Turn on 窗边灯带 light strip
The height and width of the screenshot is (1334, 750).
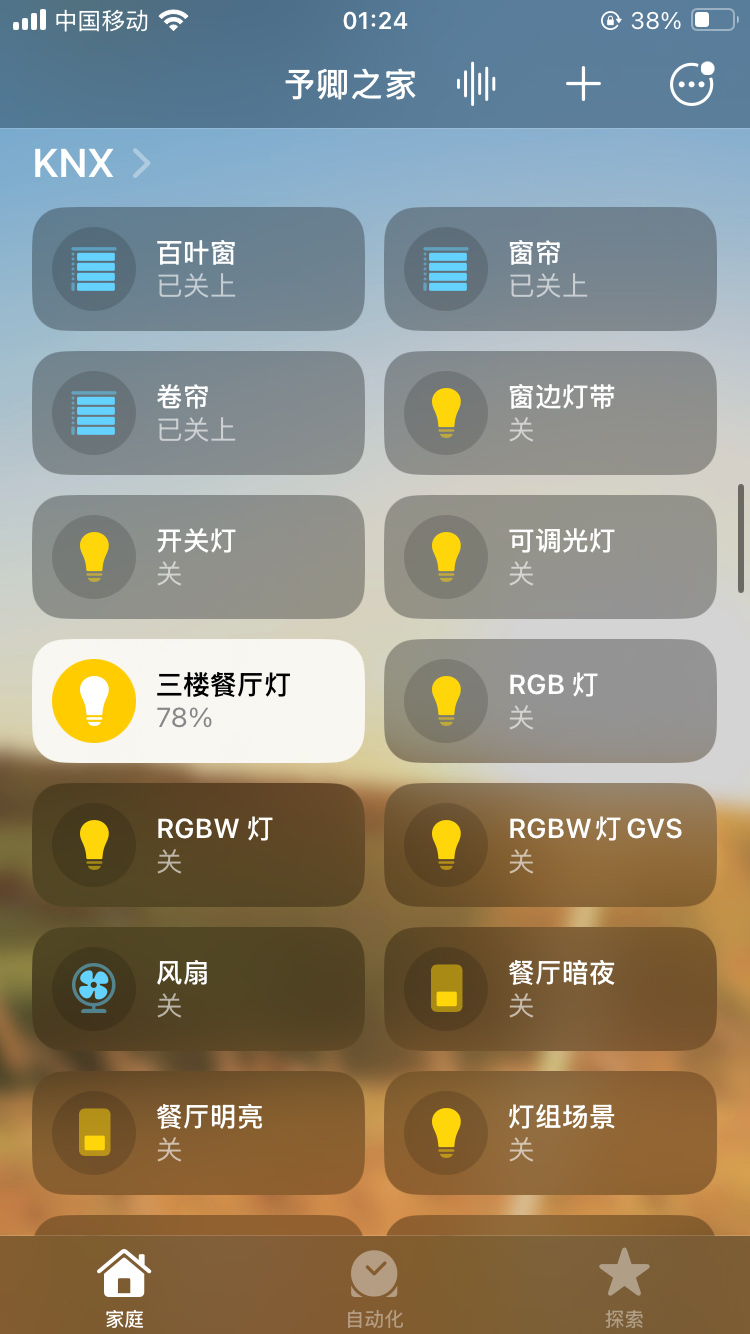click(x=446, y=413)
